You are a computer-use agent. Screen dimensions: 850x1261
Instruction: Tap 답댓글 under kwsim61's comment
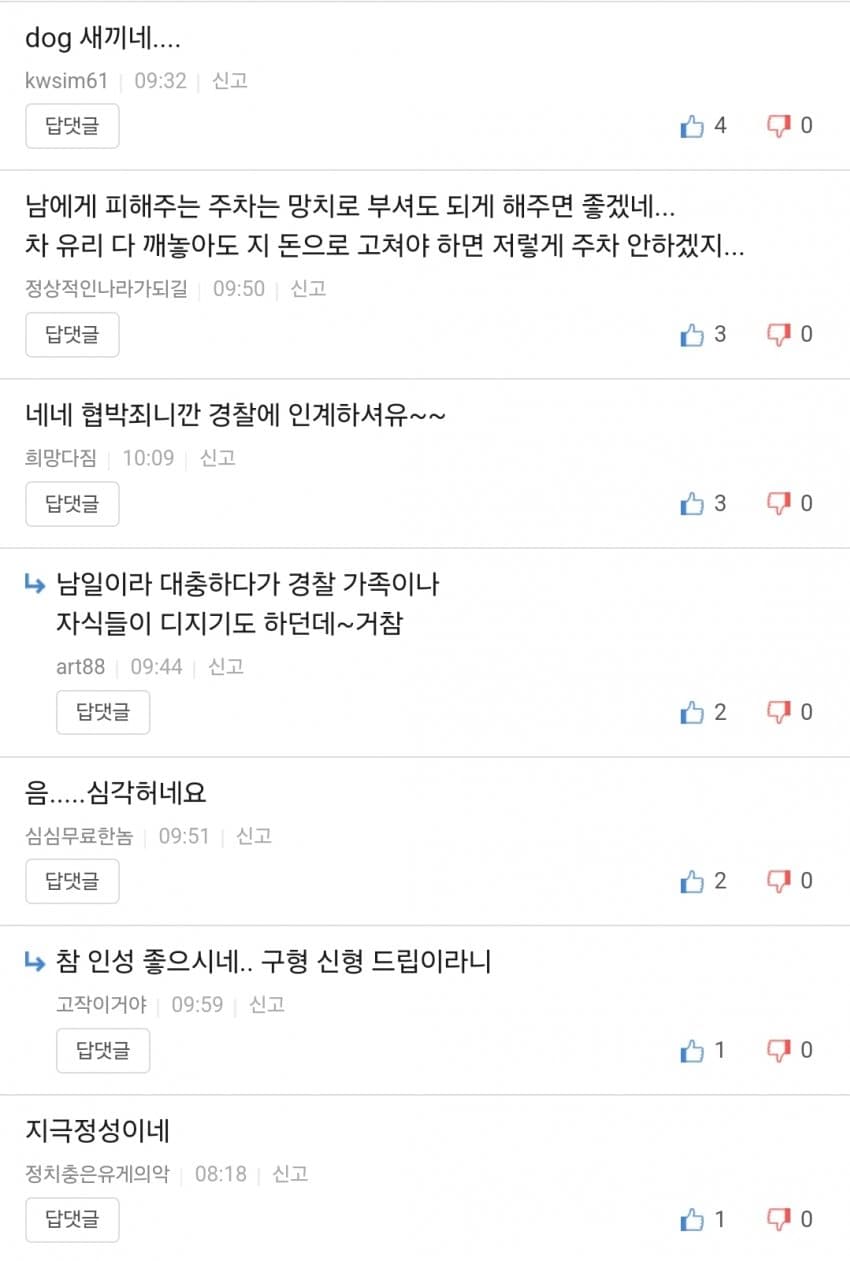coord(72,126)
